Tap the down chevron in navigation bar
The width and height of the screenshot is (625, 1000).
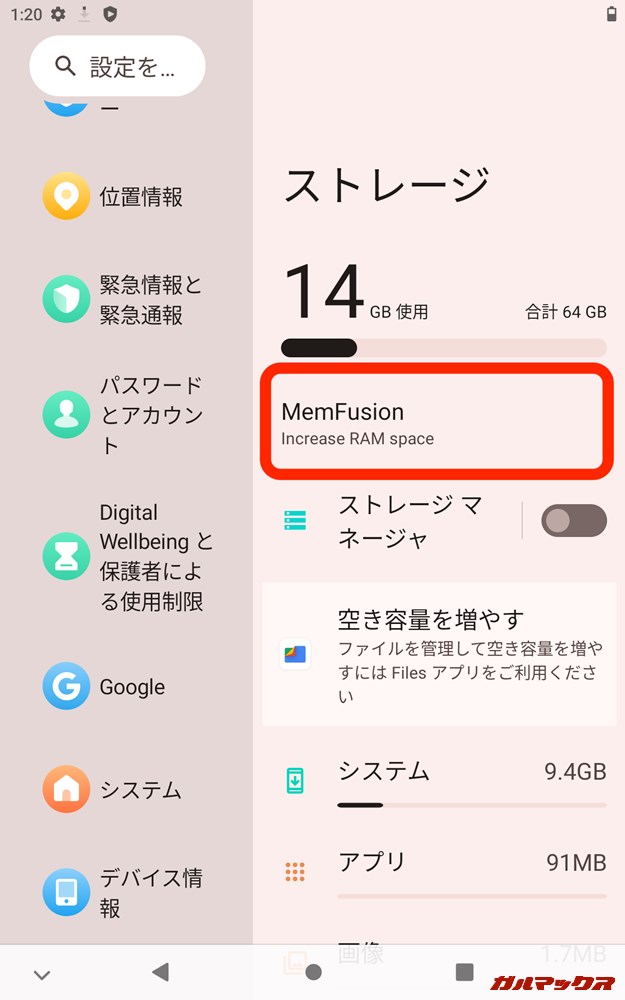point(42,973)
